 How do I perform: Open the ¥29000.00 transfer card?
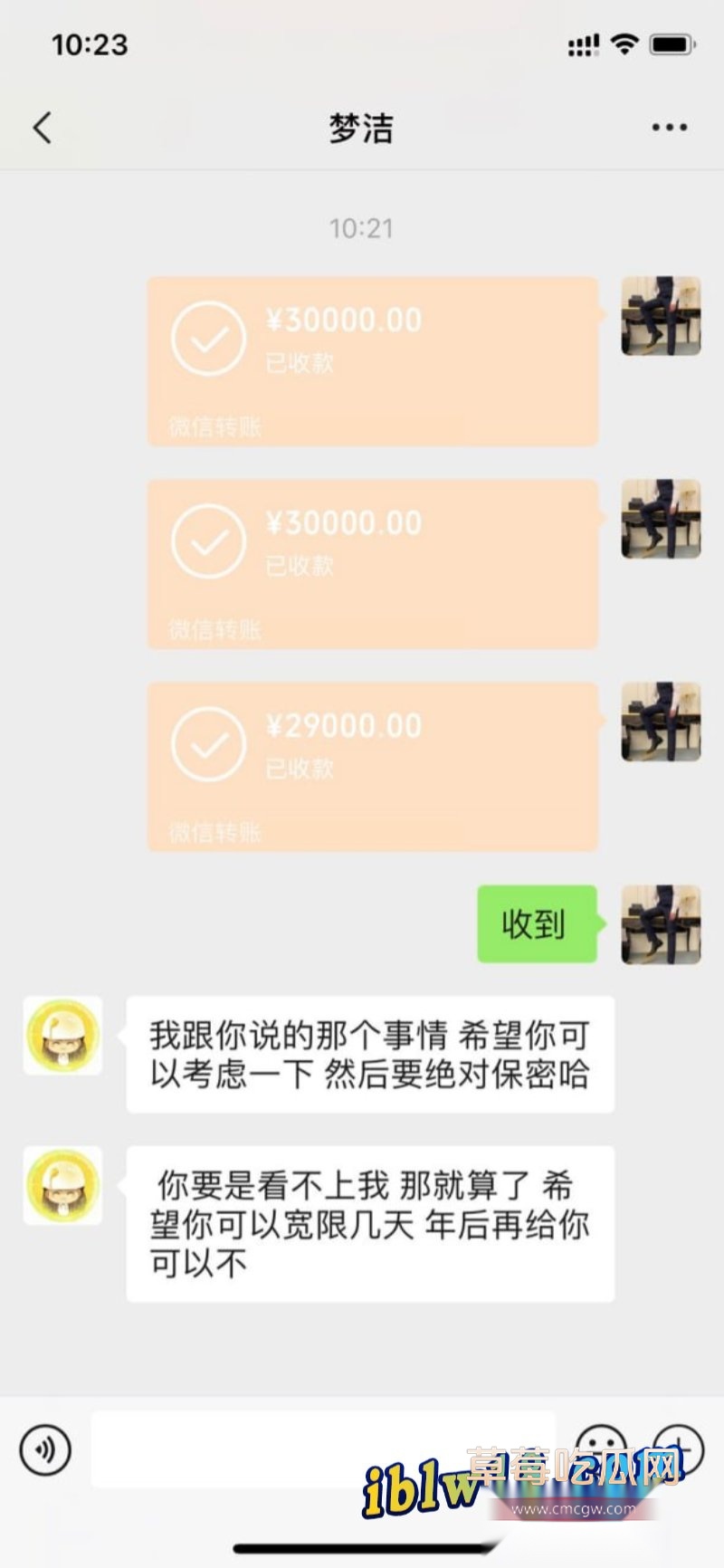click(372, 766)
